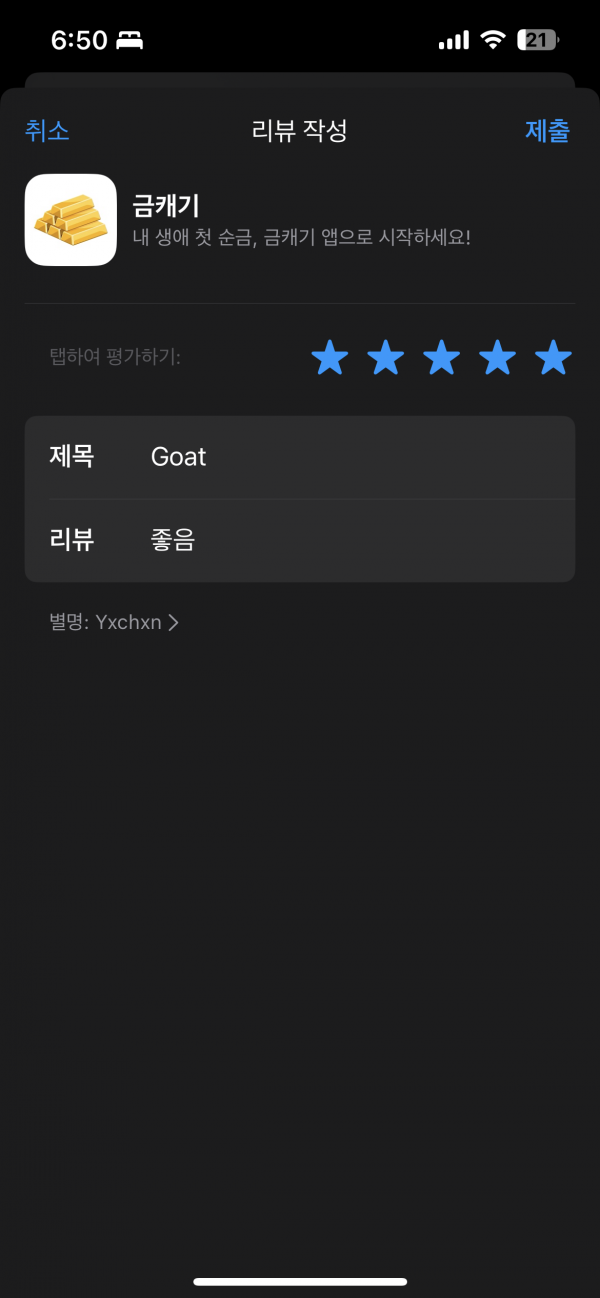Rate five stars with the last star
This screenshot has width=600, height=1298.
pyautogui.click(x=554, y=357)
